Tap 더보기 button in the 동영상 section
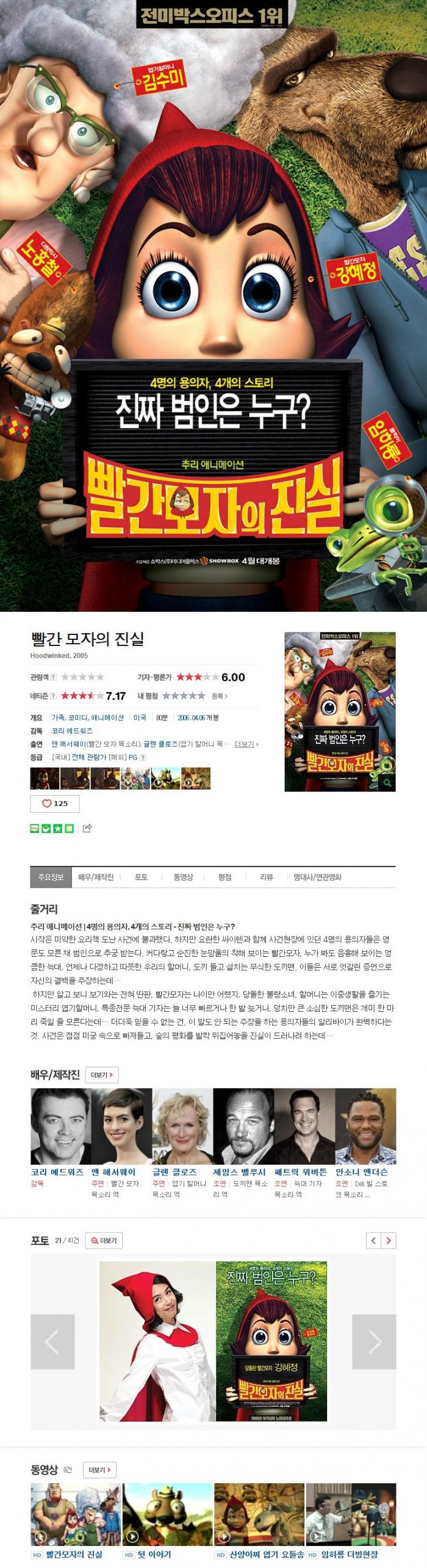This screenshot has width=427, height=1568. 101,1470
